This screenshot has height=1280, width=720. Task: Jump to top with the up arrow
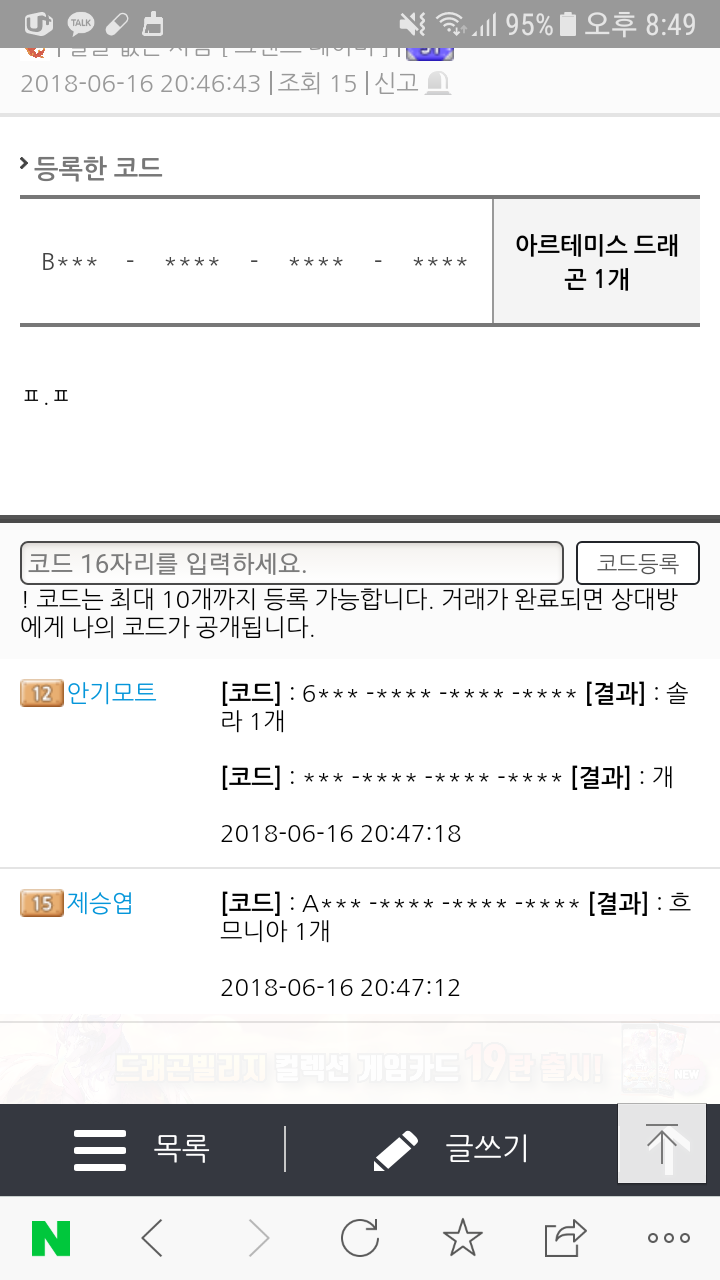(661, 1144)
